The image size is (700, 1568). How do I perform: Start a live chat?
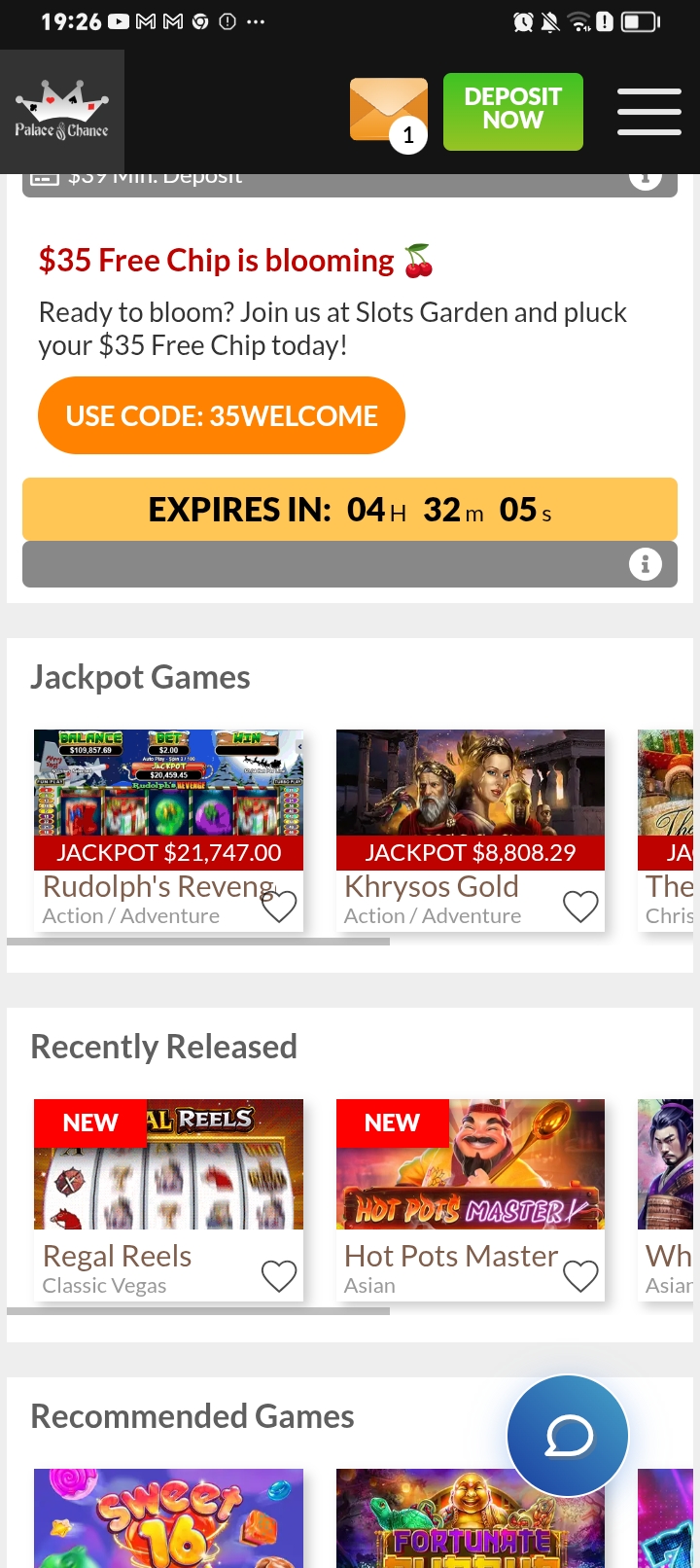point(568,1436)
